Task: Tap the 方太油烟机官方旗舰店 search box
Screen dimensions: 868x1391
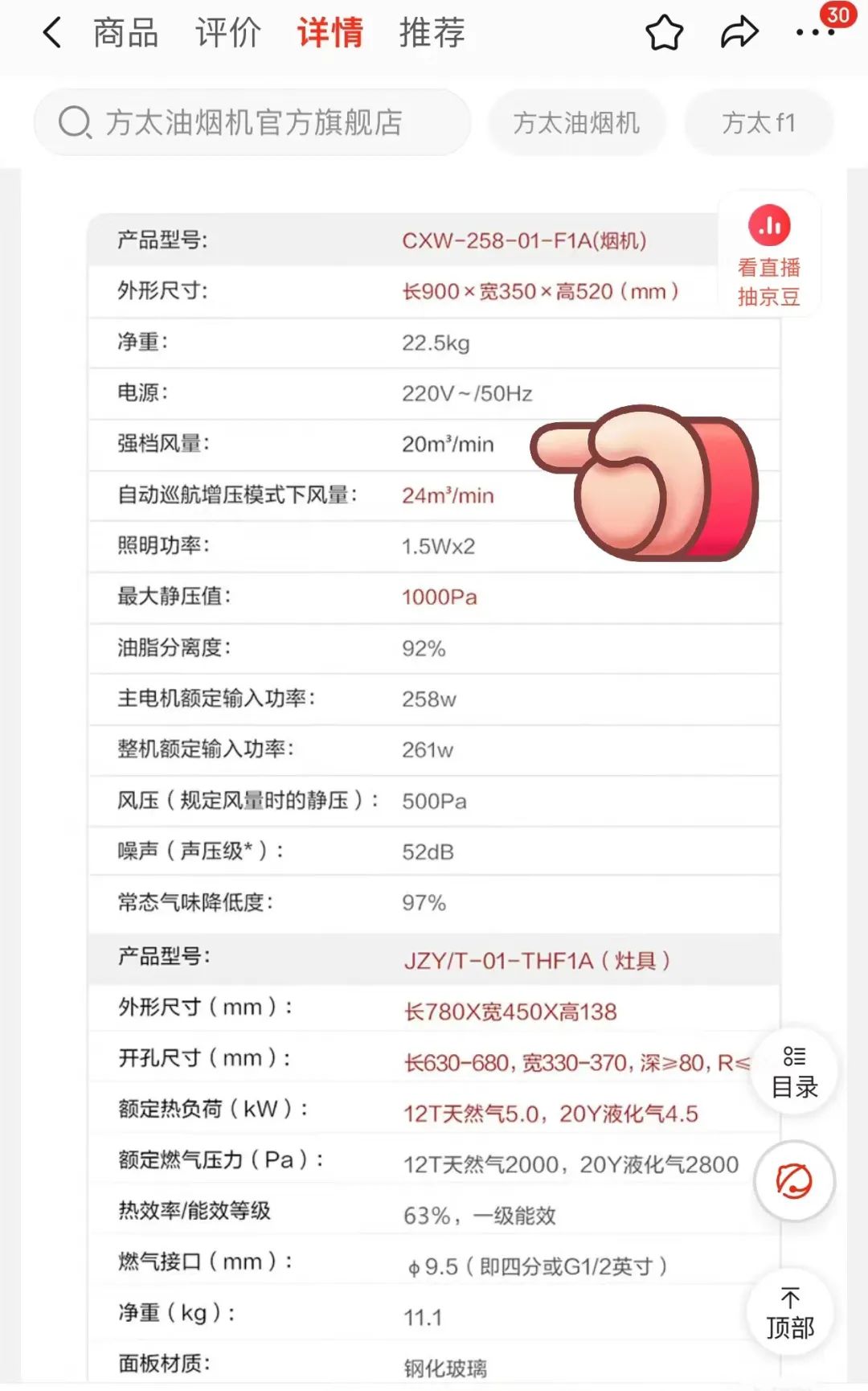Action: (252, 123)
